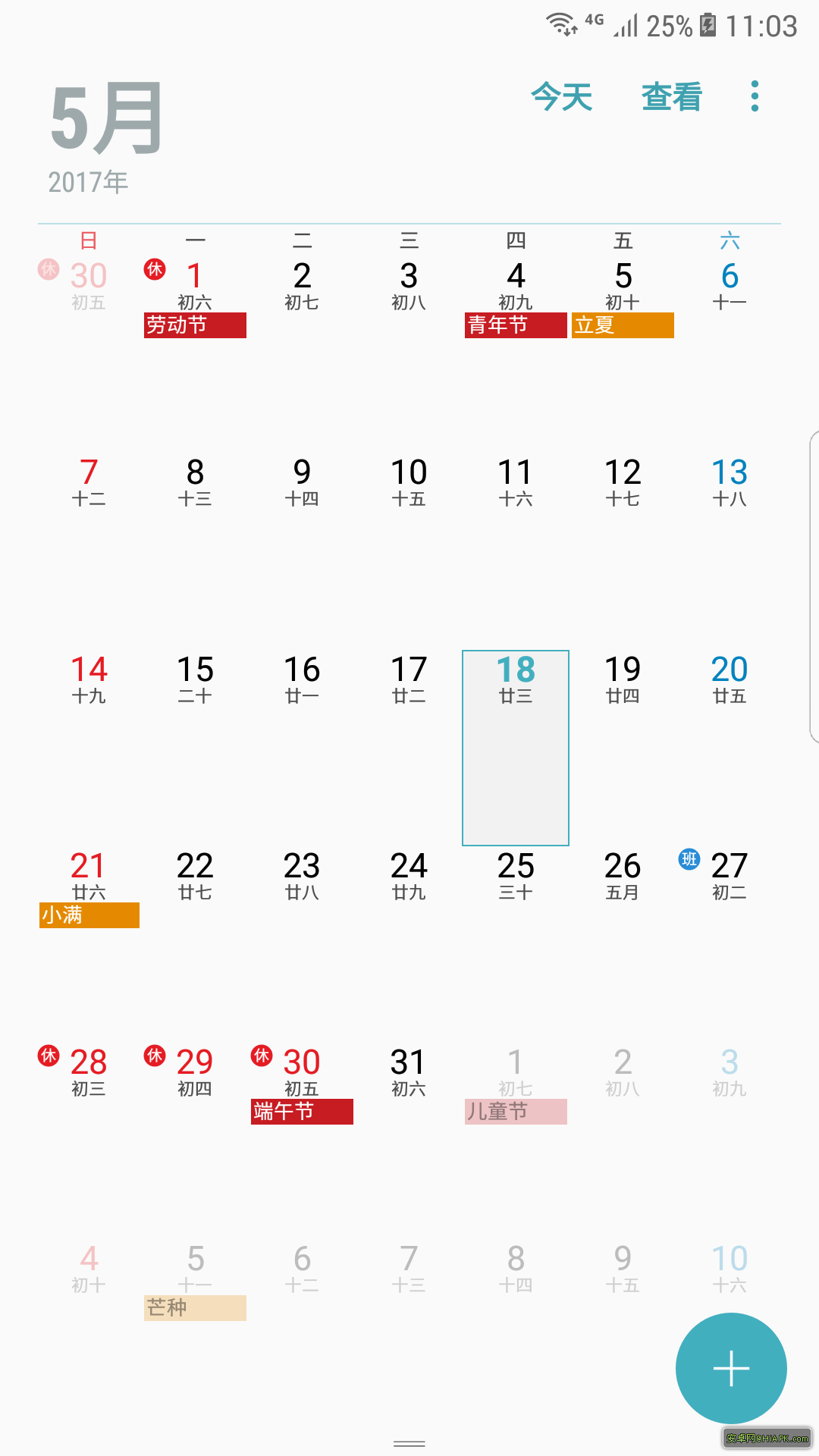Select May 27 workday date
This screenshot has height=1456, width=819.
(730, 943)
